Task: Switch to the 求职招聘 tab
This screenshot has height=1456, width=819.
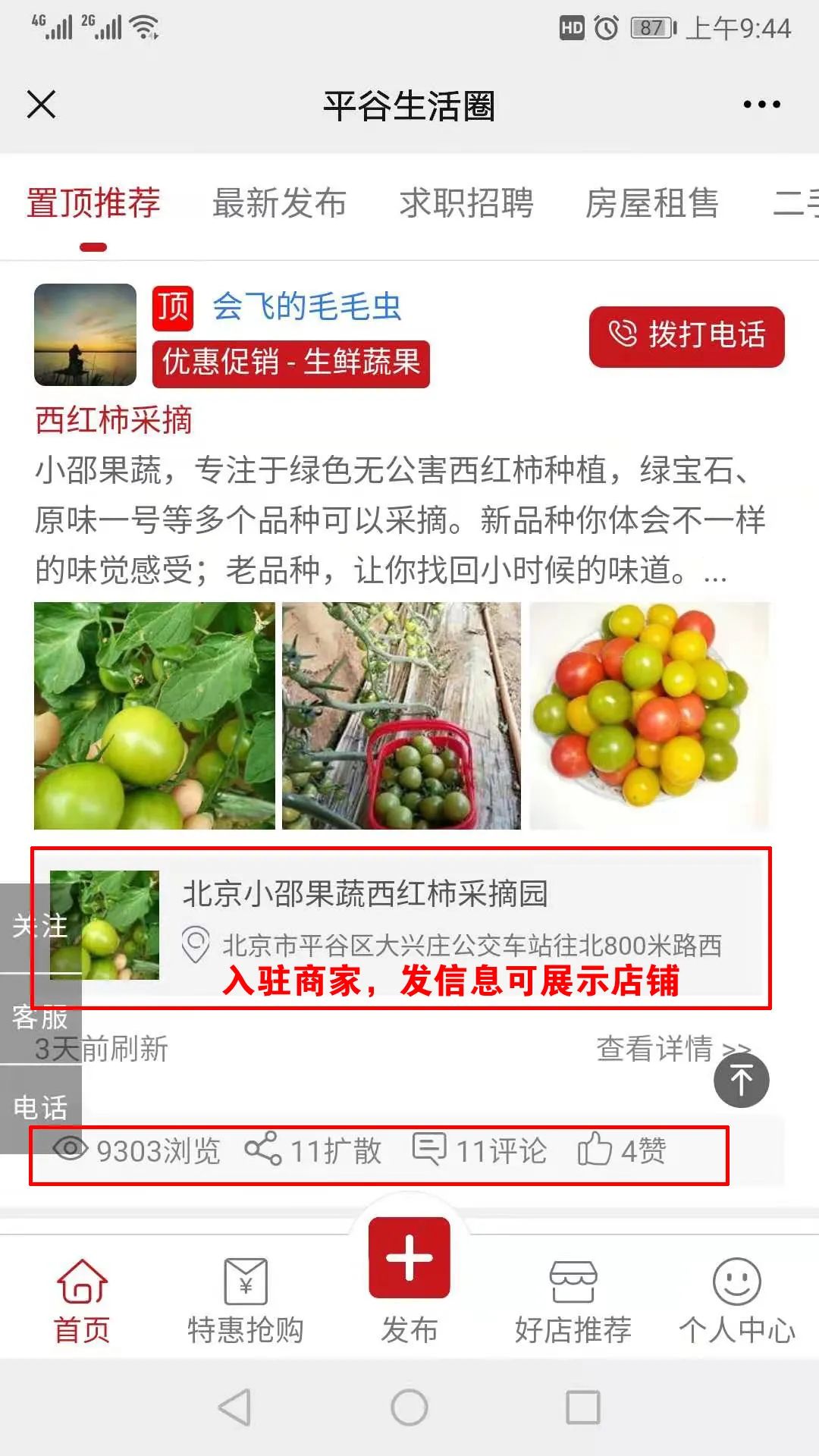Action: click(x=466, y=203)
